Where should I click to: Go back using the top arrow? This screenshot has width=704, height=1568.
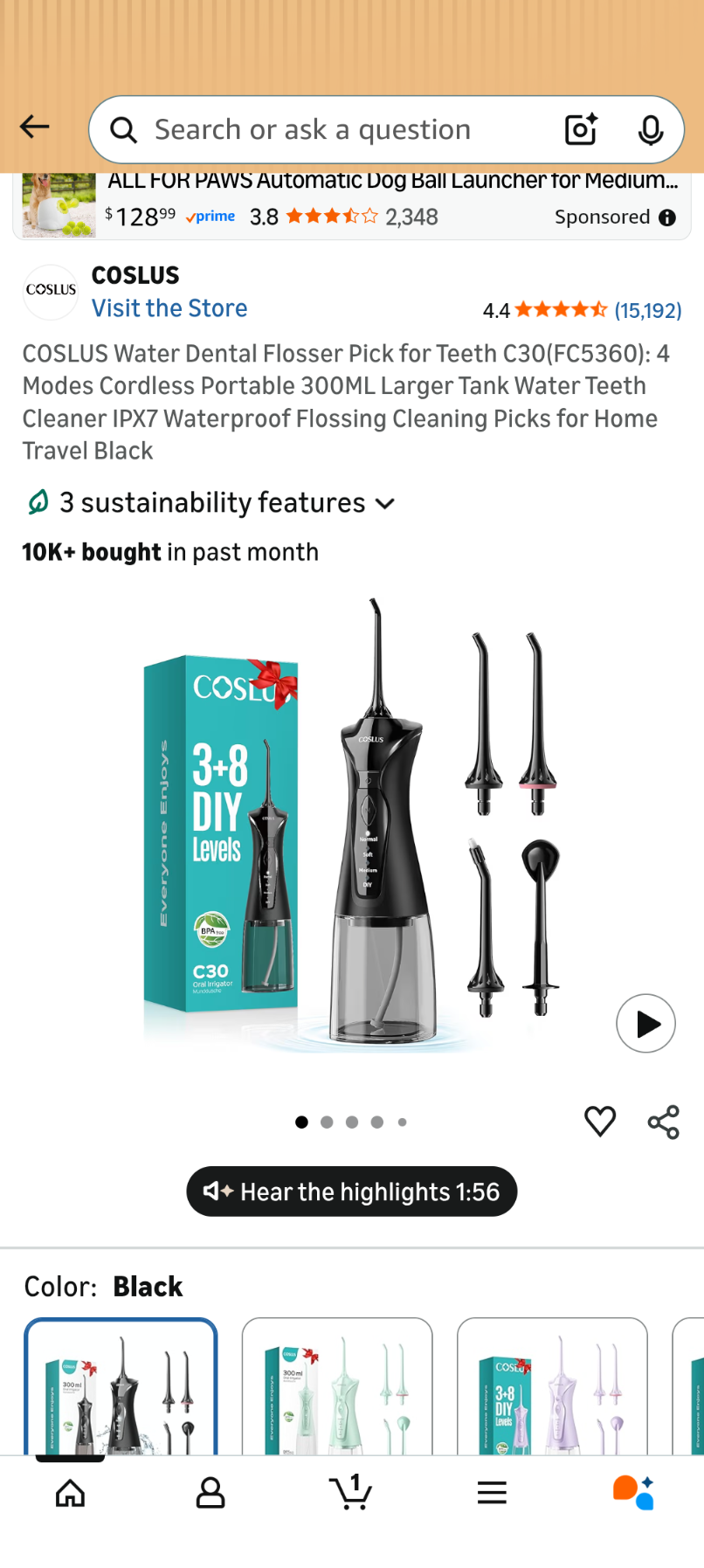(35, 128)
